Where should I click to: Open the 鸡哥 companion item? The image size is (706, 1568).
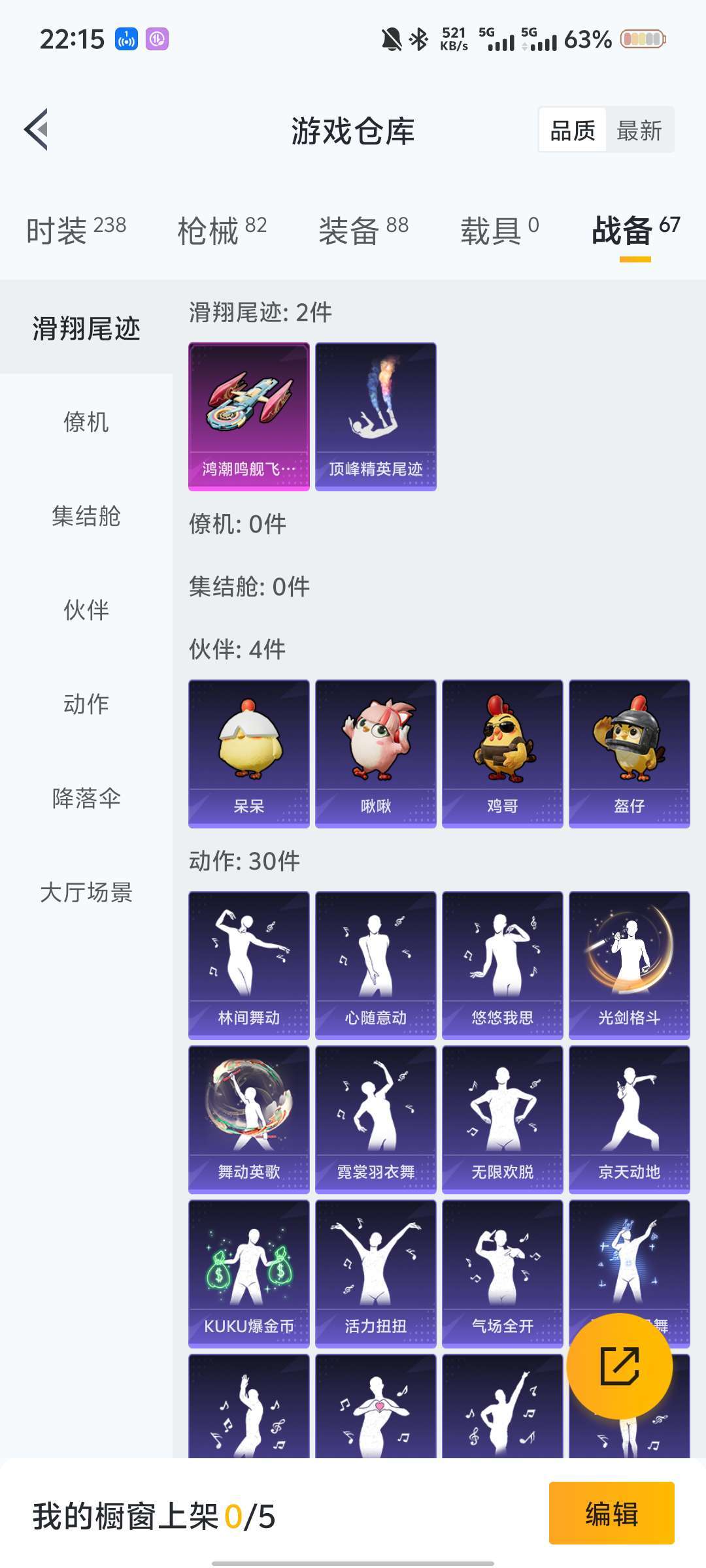point(502,753)
